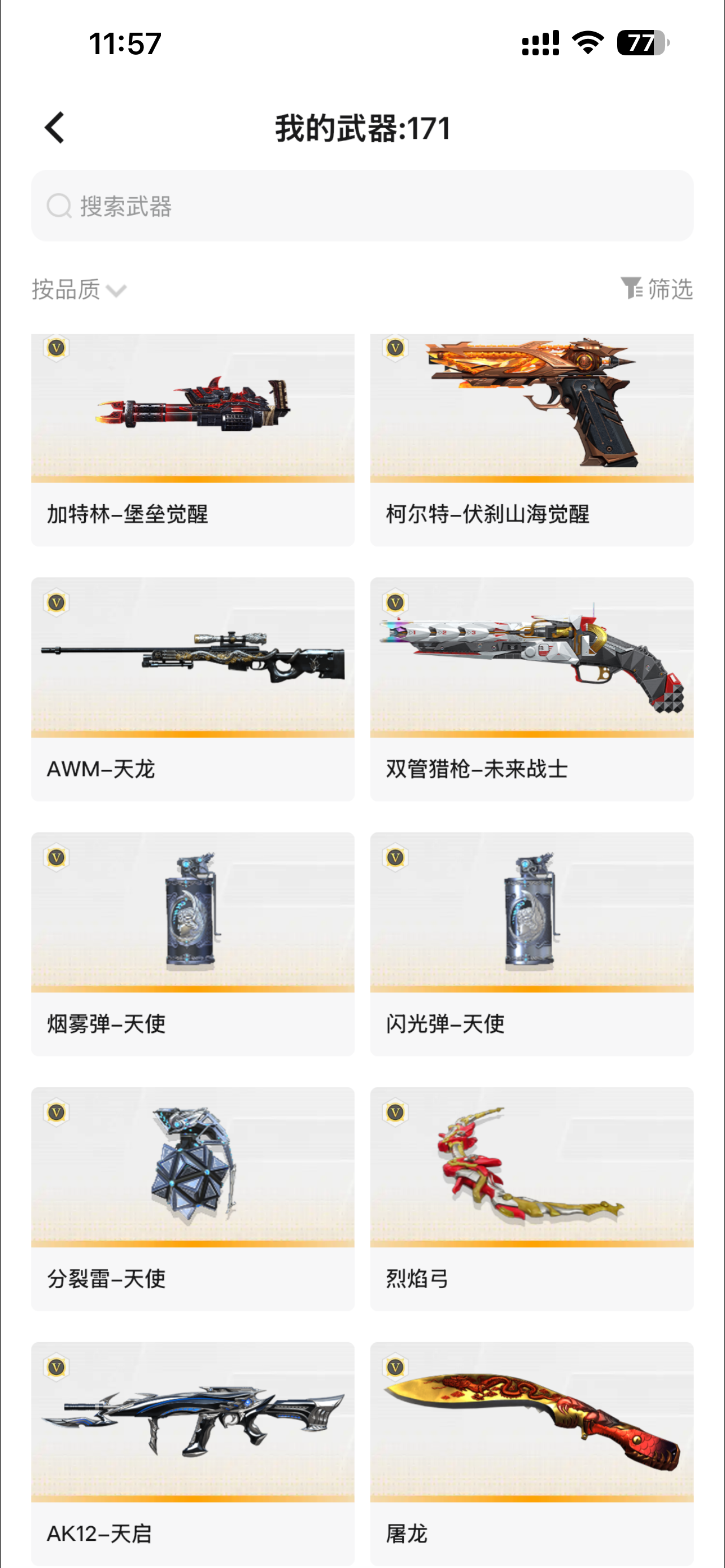725x1568 pixels.
Task: View the 烟雾弹-天使 grenade card
Action: click(x=193, y=944)
